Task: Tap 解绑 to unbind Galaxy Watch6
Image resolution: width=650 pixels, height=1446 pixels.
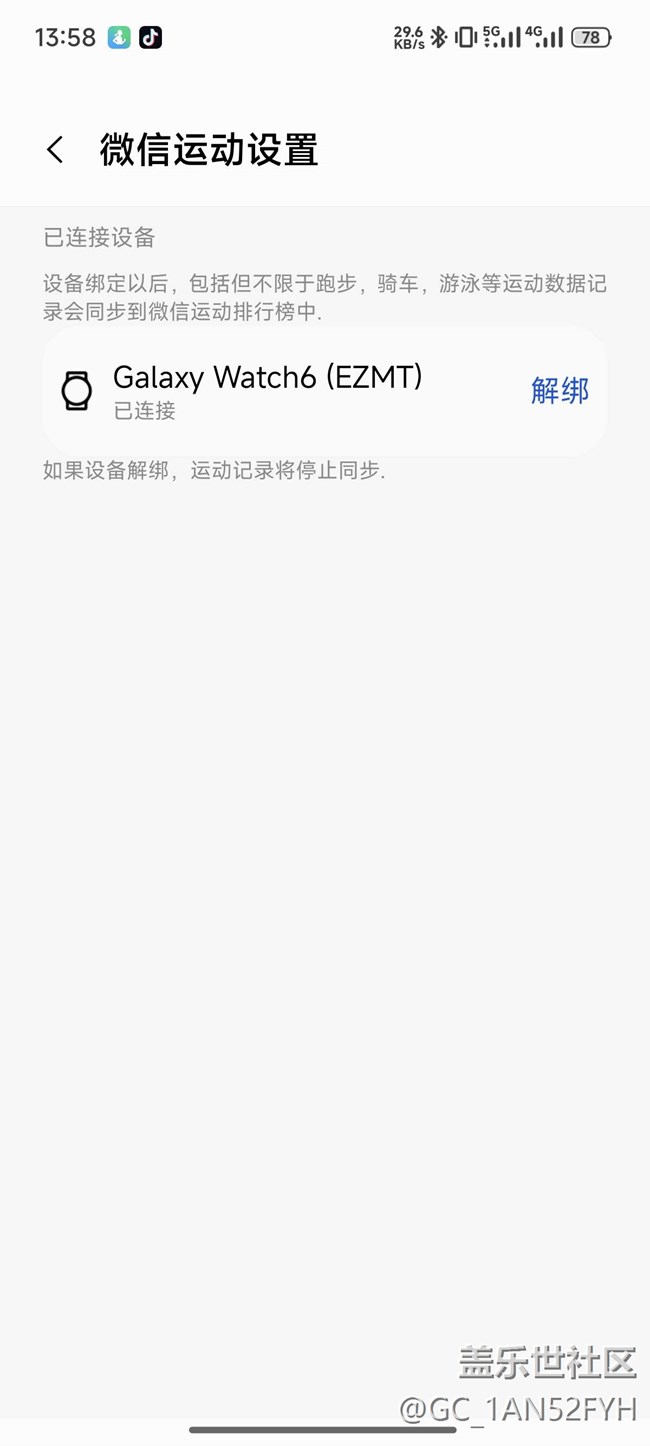Action: pyautogui.click(x=559, y=390)
